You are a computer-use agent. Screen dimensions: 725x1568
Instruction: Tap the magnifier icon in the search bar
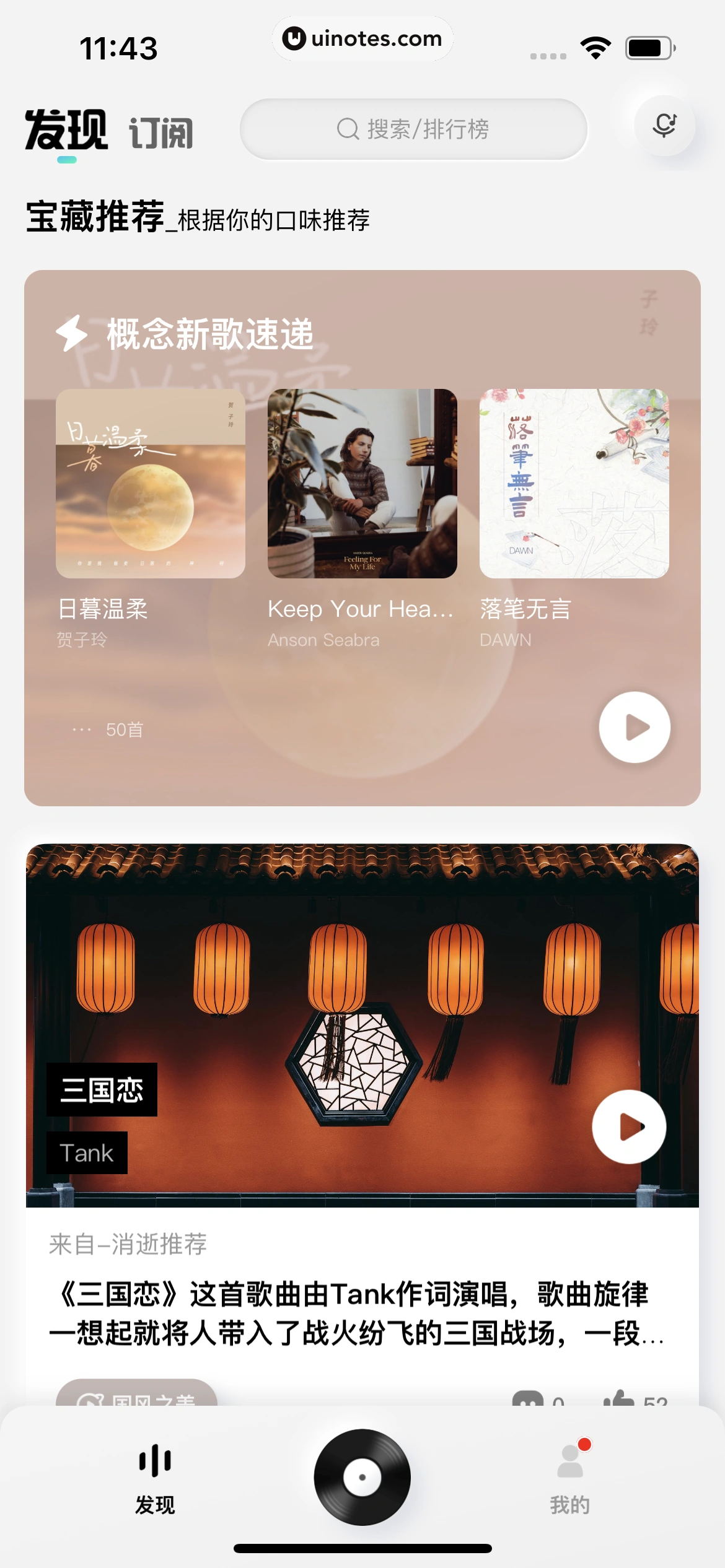tap(347, 129)
